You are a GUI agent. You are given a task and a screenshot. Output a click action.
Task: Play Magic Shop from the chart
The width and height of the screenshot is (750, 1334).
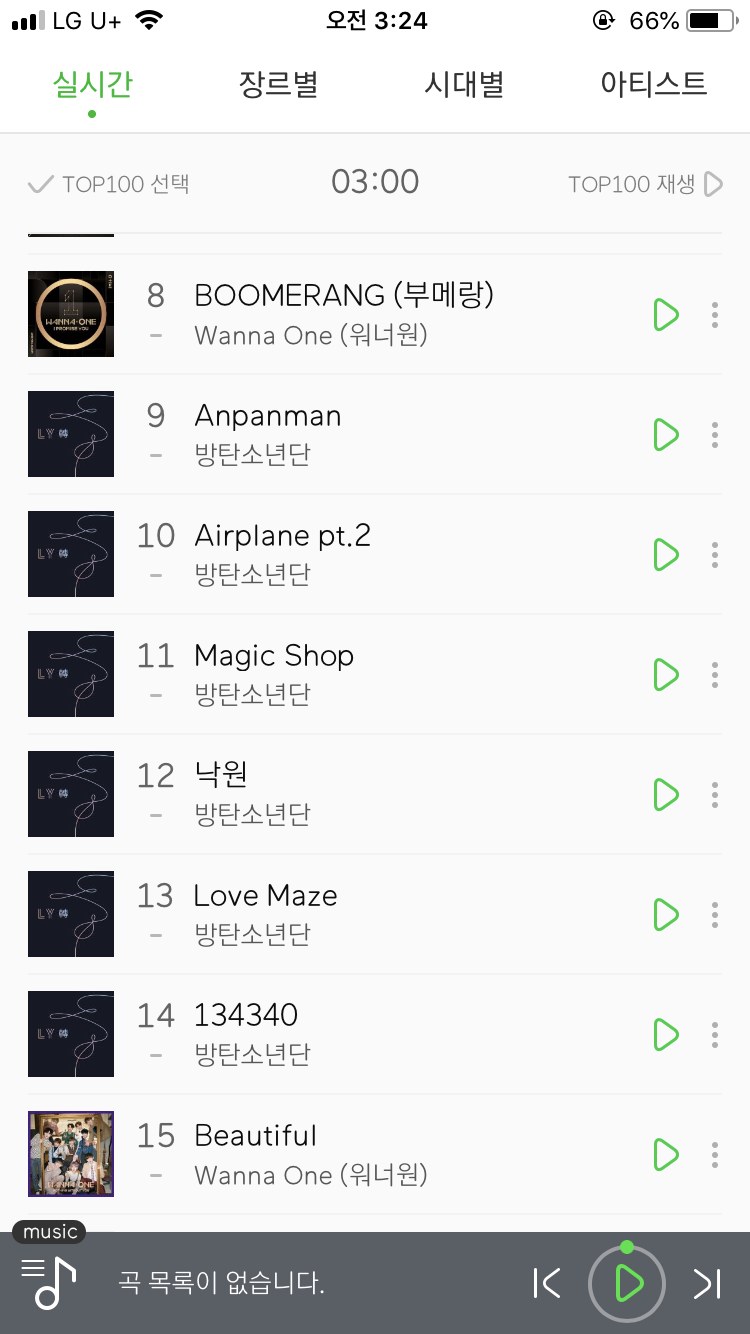pyautogui.click(x=665, y=674)
